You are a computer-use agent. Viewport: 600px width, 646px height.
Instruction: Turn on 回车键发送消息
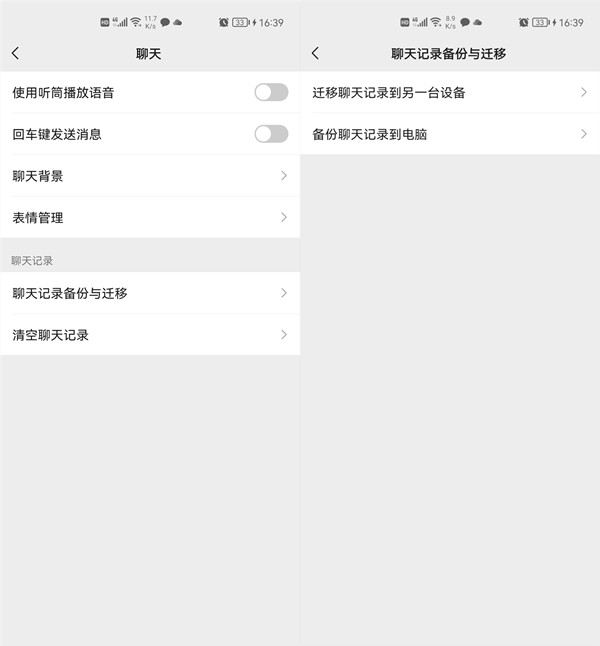(270, 134)
